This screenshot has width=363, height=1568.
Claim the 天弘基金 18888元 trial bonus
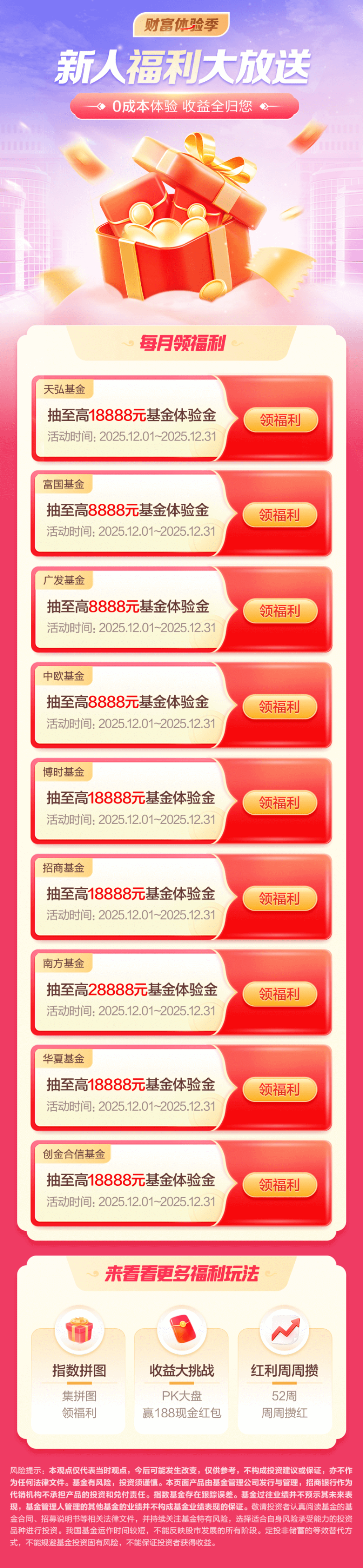coord(280,420)
